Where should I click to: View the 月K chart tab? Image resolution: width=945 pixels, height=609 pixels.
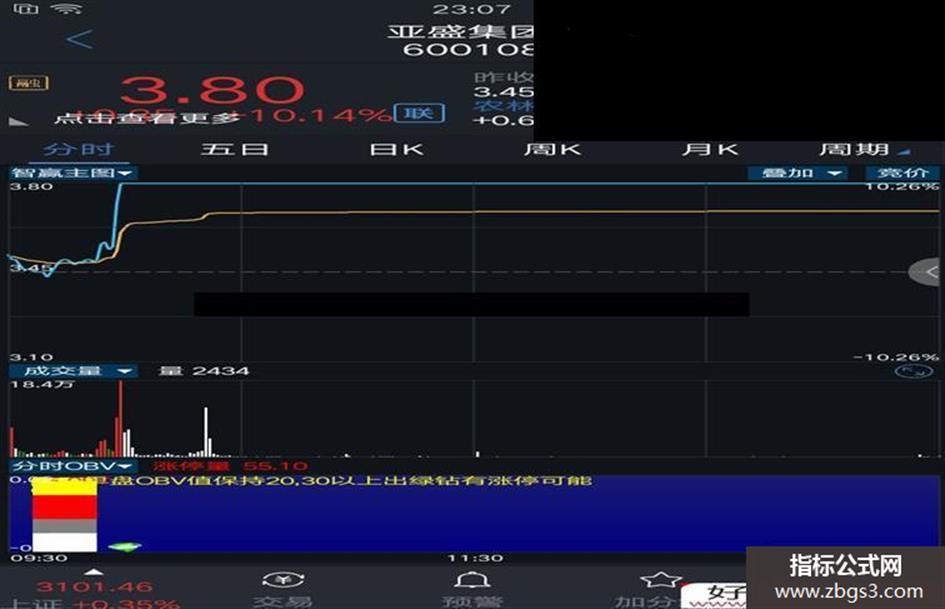[x=710, y=149]
